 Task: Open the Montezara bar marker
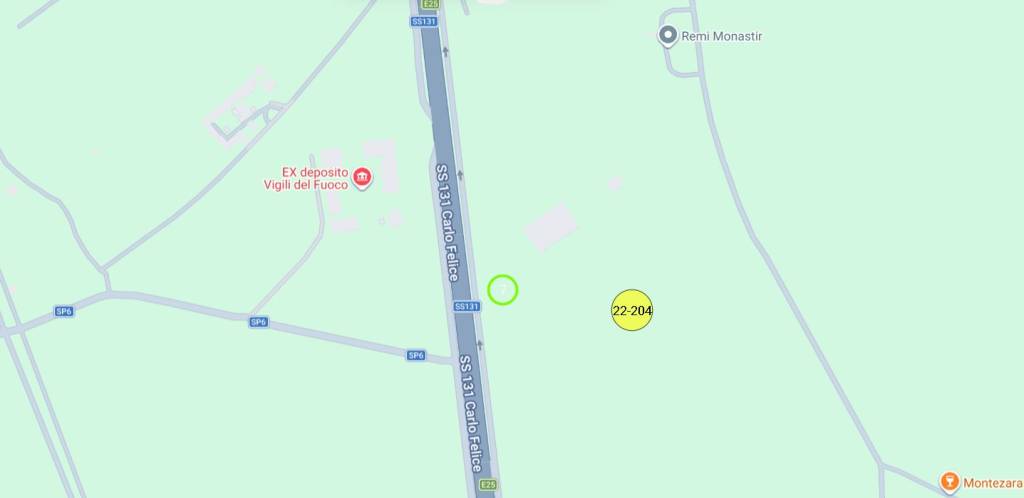coord(950,483)
